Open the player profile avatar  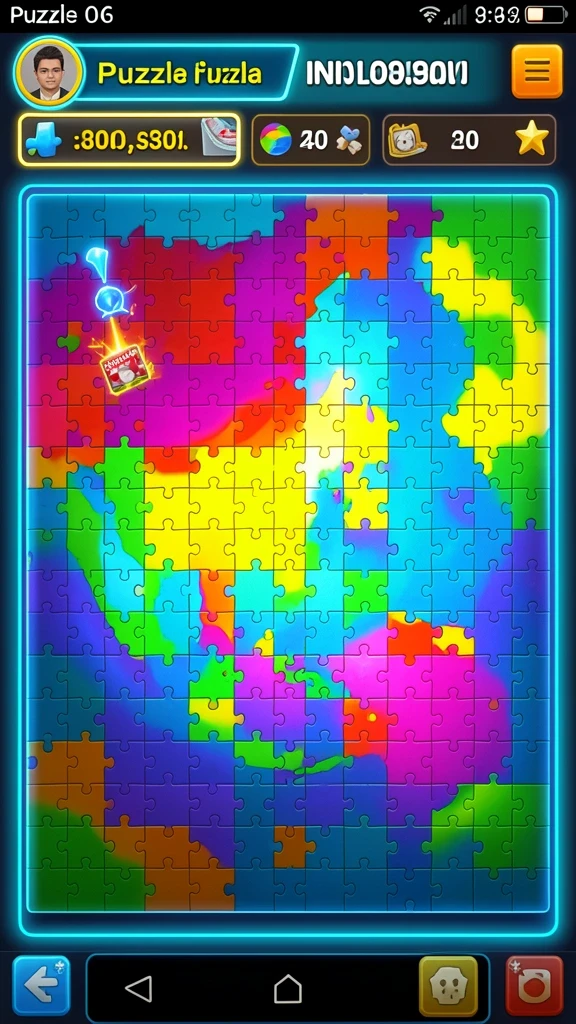(50, 72)
